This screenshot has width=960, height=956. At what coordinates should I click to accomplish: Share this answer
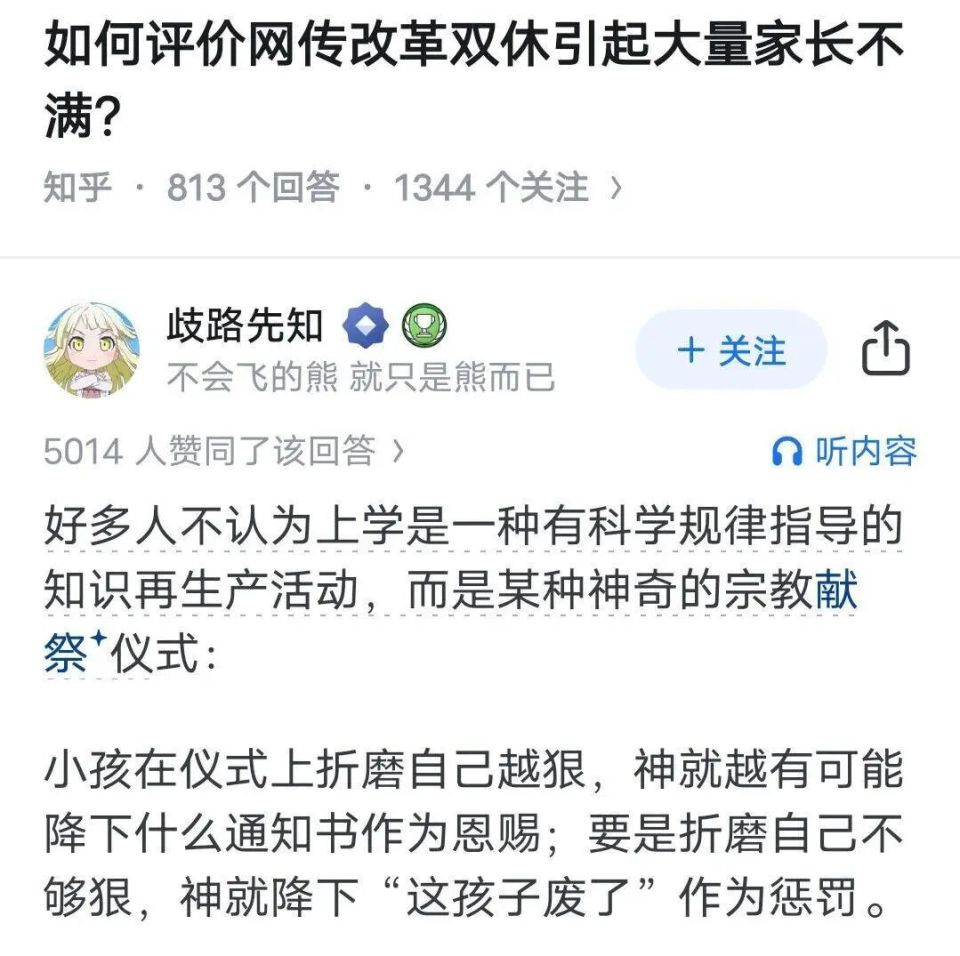(885, 350)
